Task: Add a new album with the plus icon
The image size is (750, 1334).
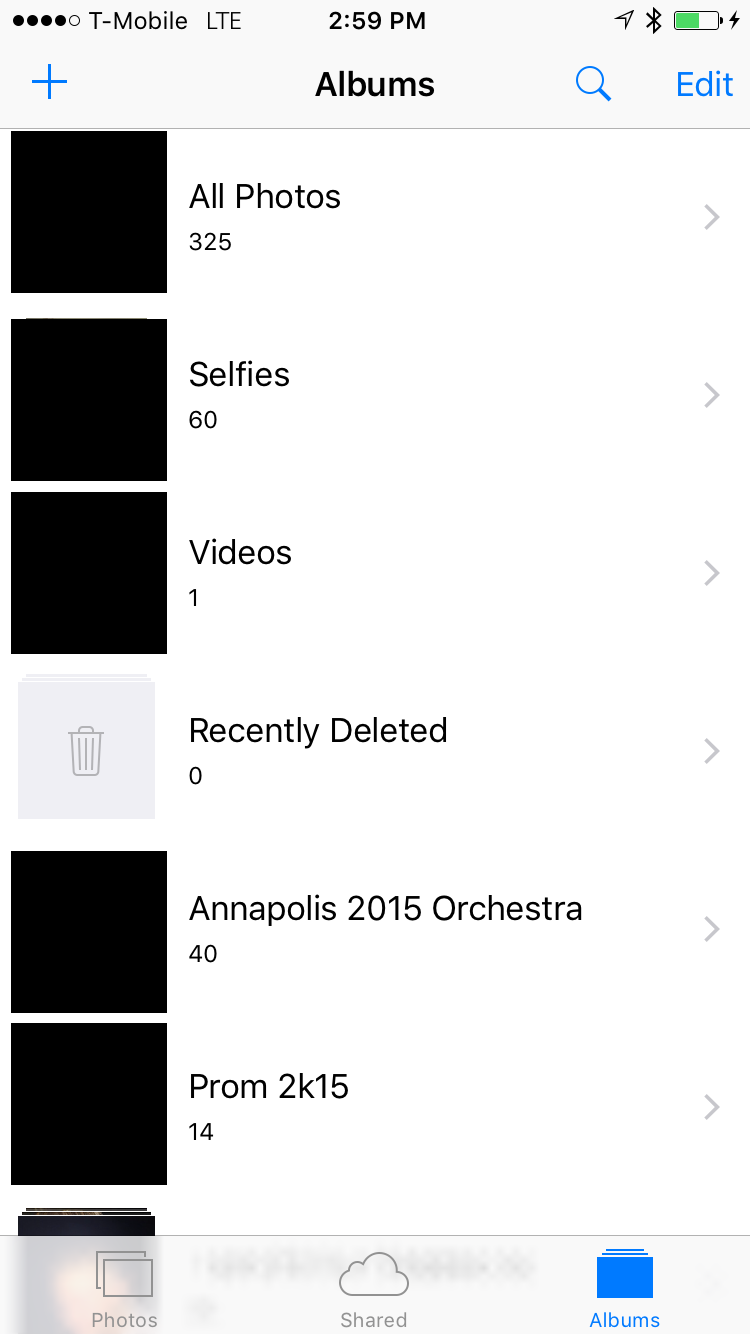Action: click(x=49, y=83)
